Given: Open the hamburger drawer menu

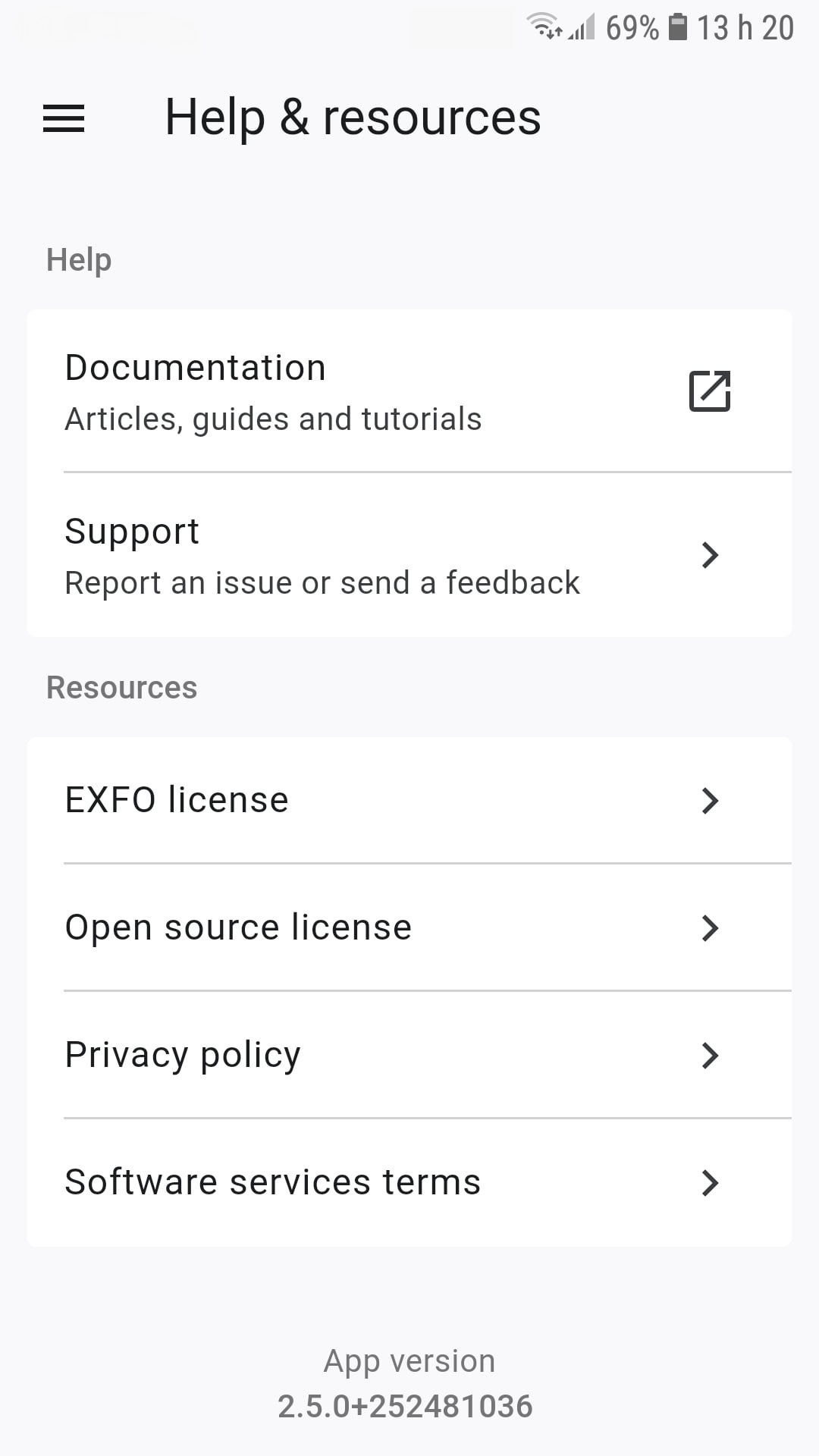Looking at the screenshot, I should point(64,118).
